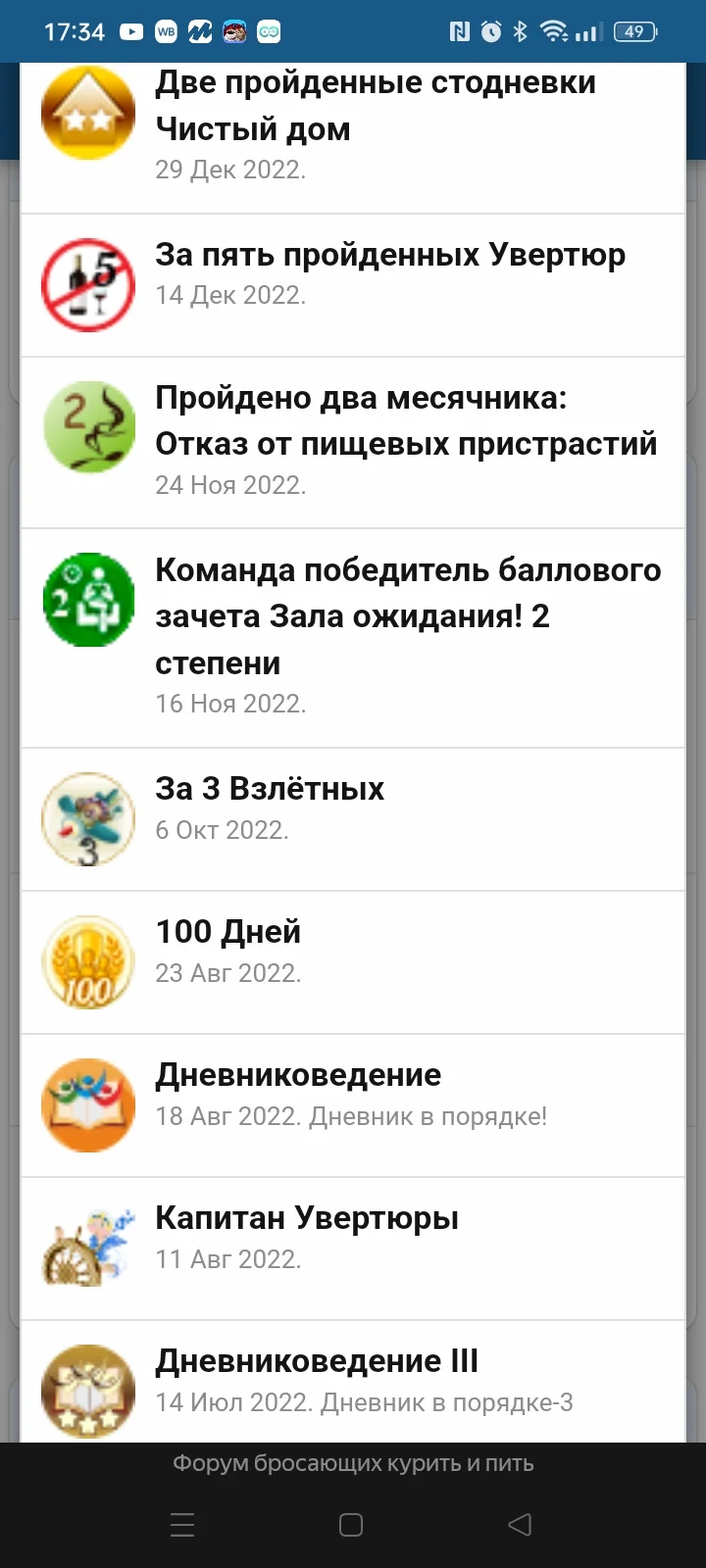
Task: Select the '16 Ноя 2022' date text
Action: [x=231, y=704]
